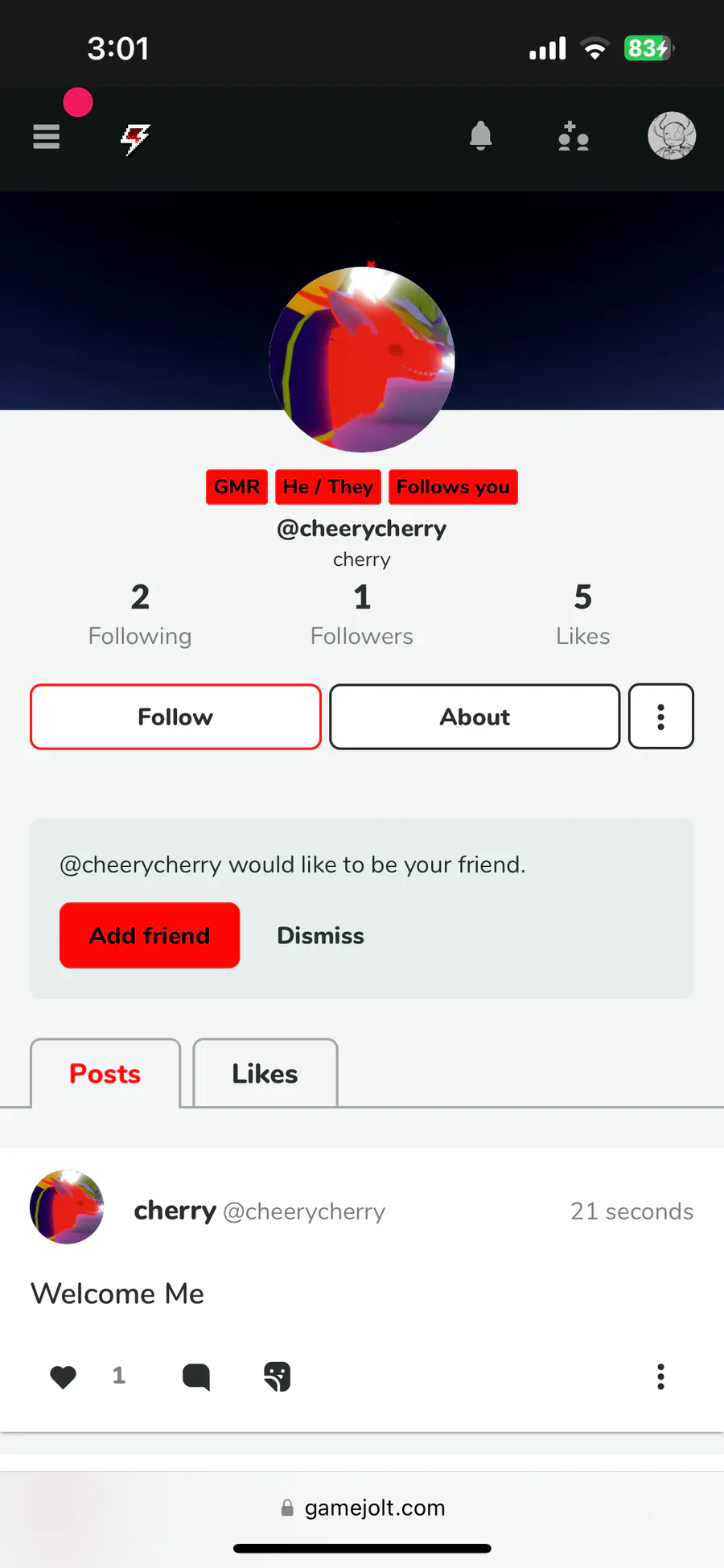The height and width of the screenshot is (1568, 724).
Task: View the Followers count list
Action: pyautogui.click(x=362, y=615)
